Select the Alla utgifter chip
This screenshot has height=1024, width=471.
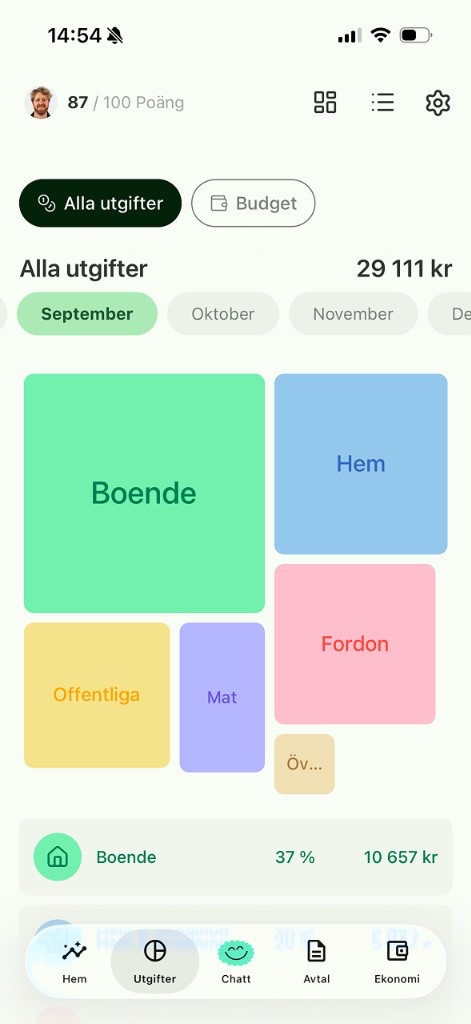pos(101,203)
